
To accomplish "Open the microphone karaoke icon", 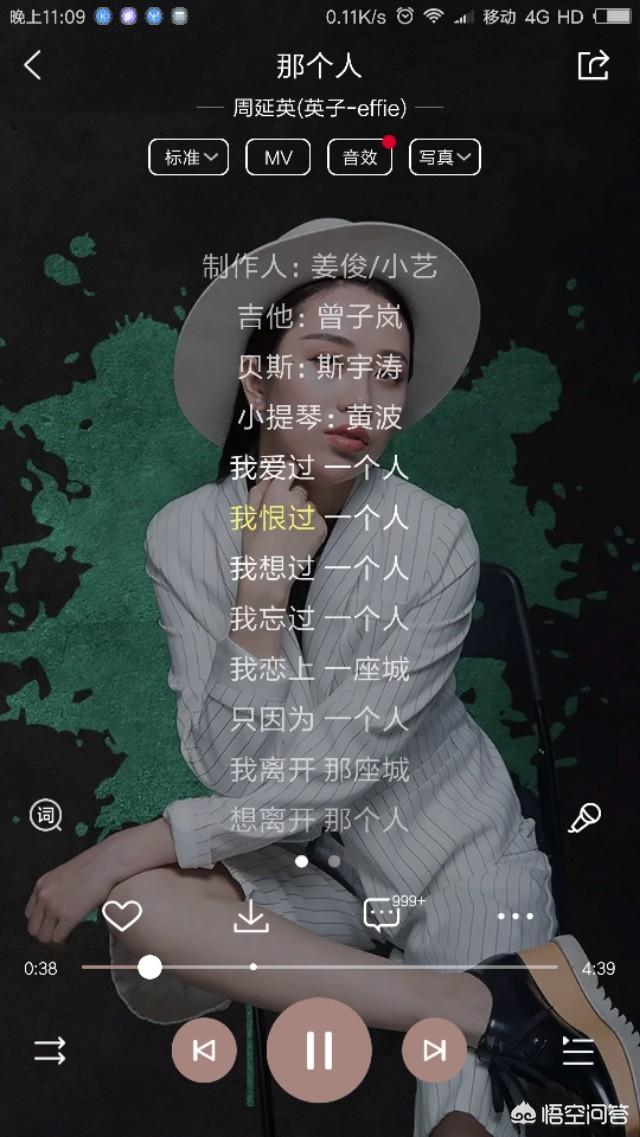I will point(584,818).
